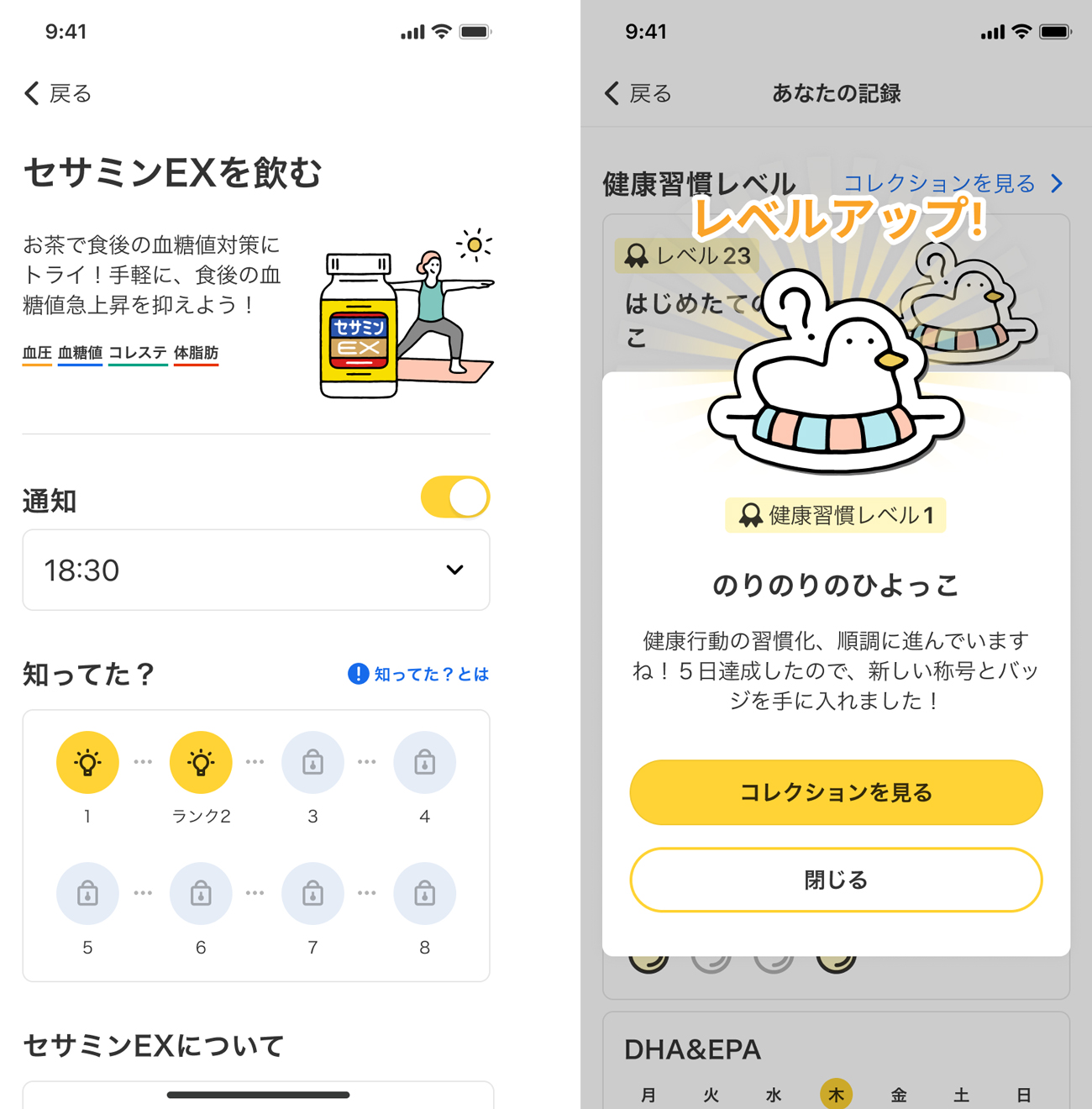
Task: Tap locked tip number 4
Action: pyautogui.click(x=424, y=763)
